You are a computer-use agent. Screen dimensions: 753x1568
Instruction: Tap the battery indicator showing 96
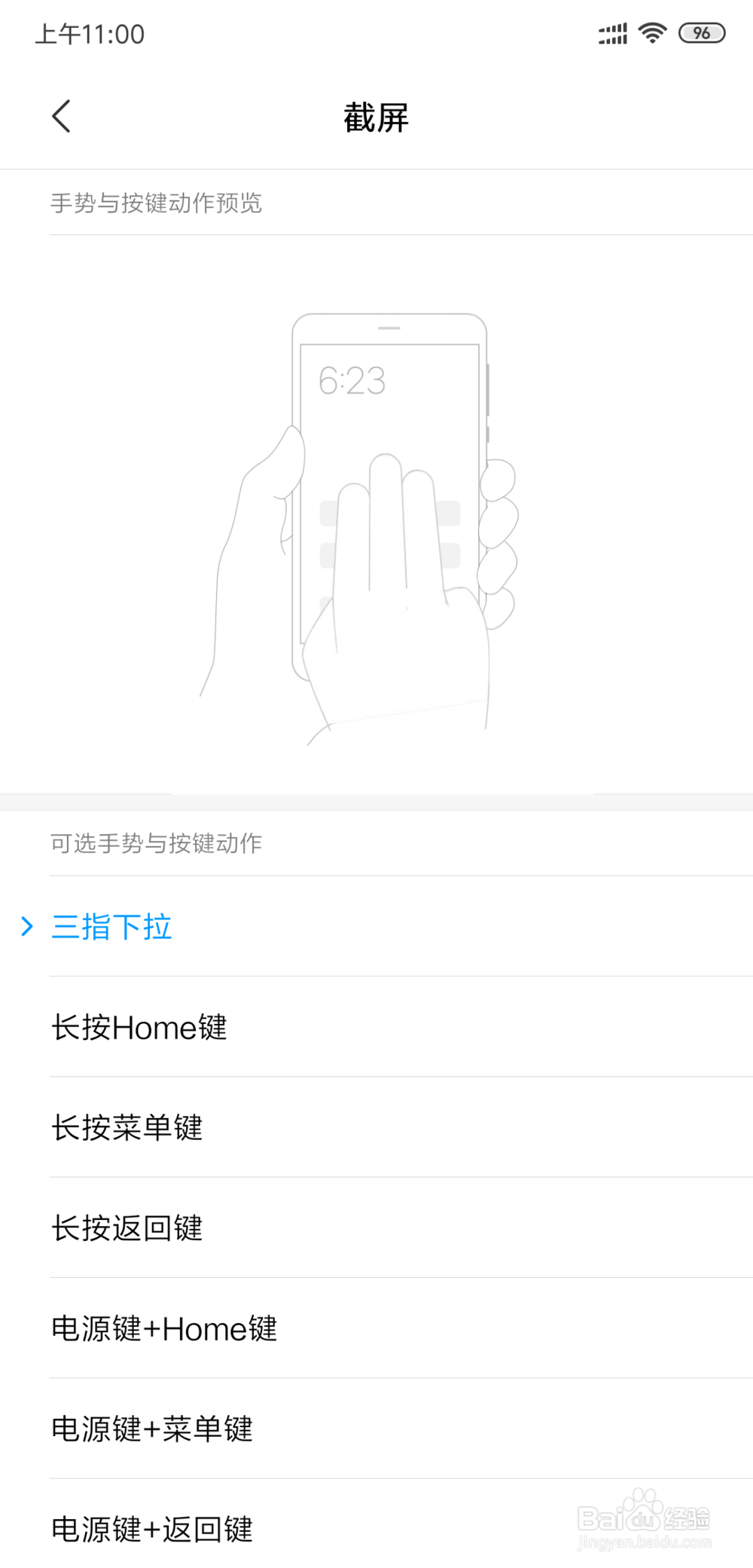[x=700, y=33]
